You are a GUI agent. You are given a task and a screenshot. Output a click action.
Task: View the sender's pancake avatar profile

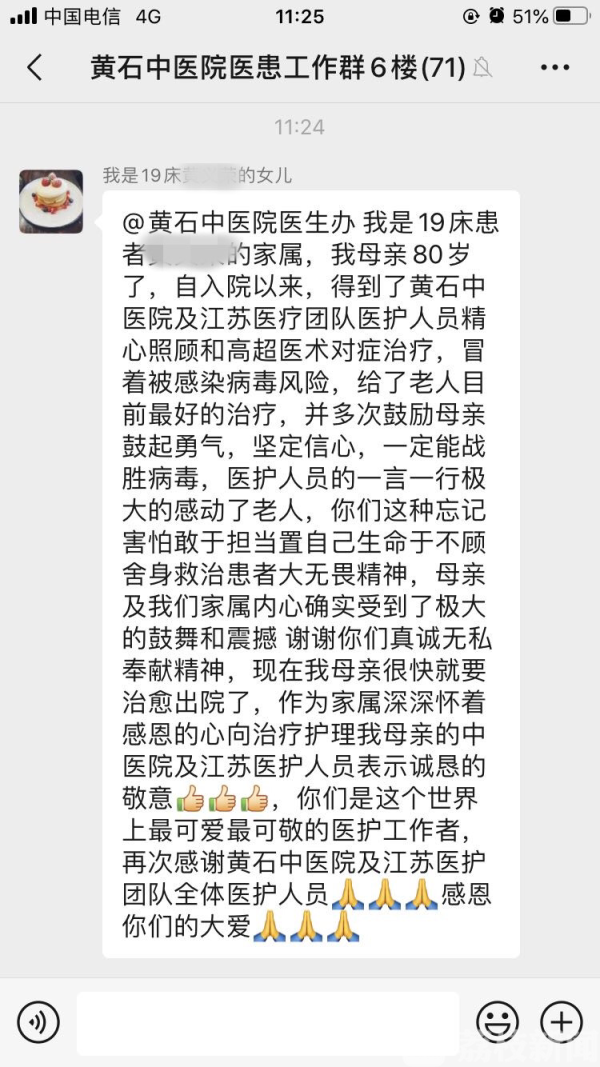click(51, 201)
